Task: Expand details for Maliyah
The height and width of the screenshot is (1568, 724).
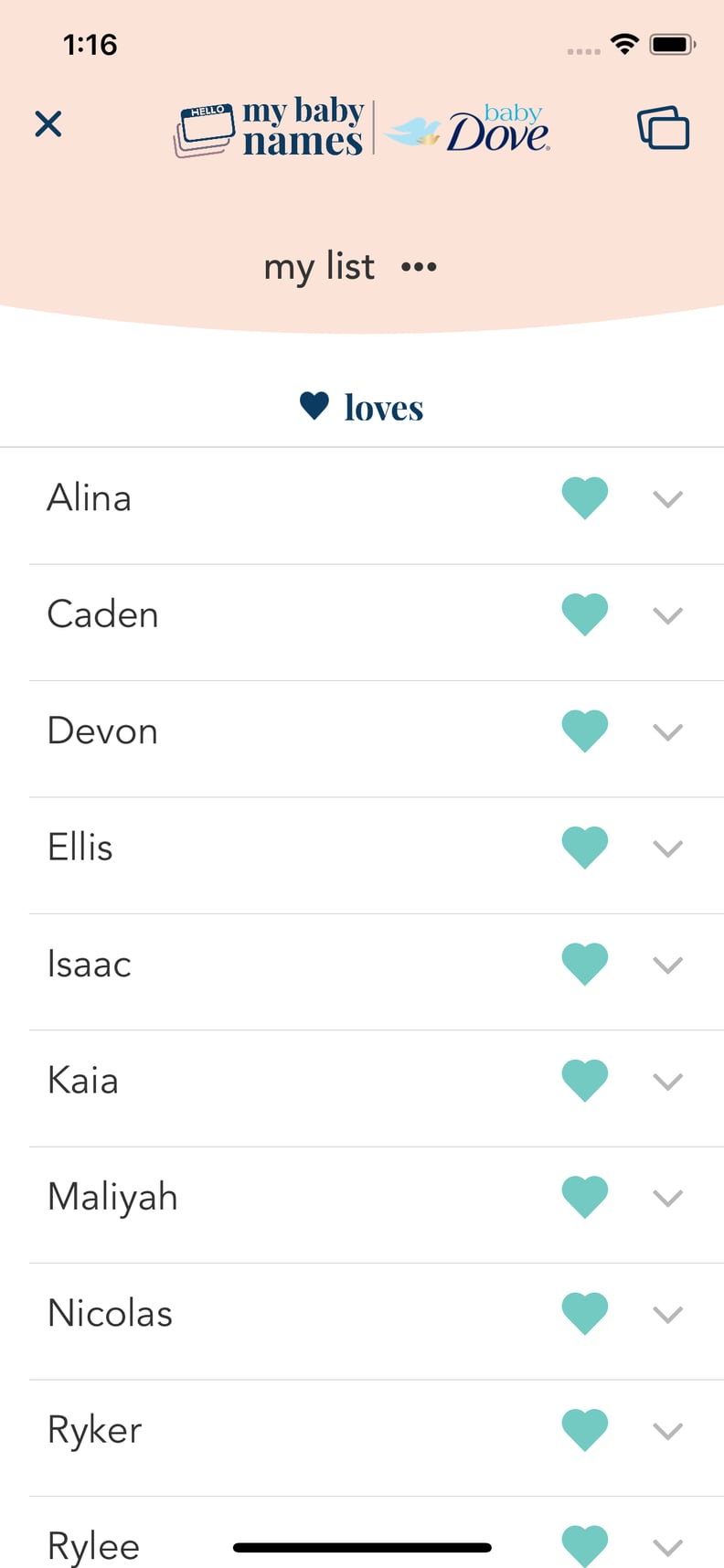Action: 668,1198
